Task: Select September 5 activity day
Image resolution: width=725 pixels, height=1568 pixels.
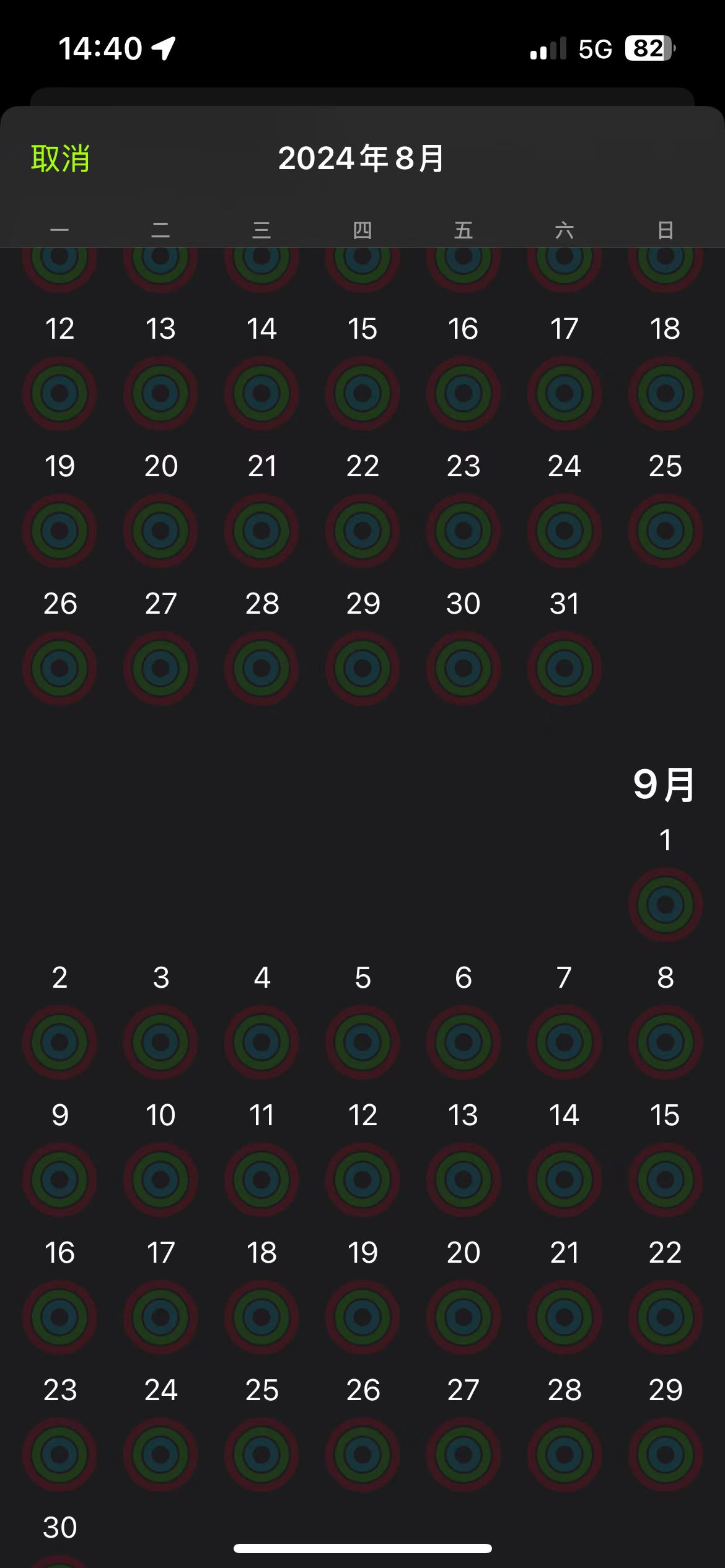Action: point(362,1042)
